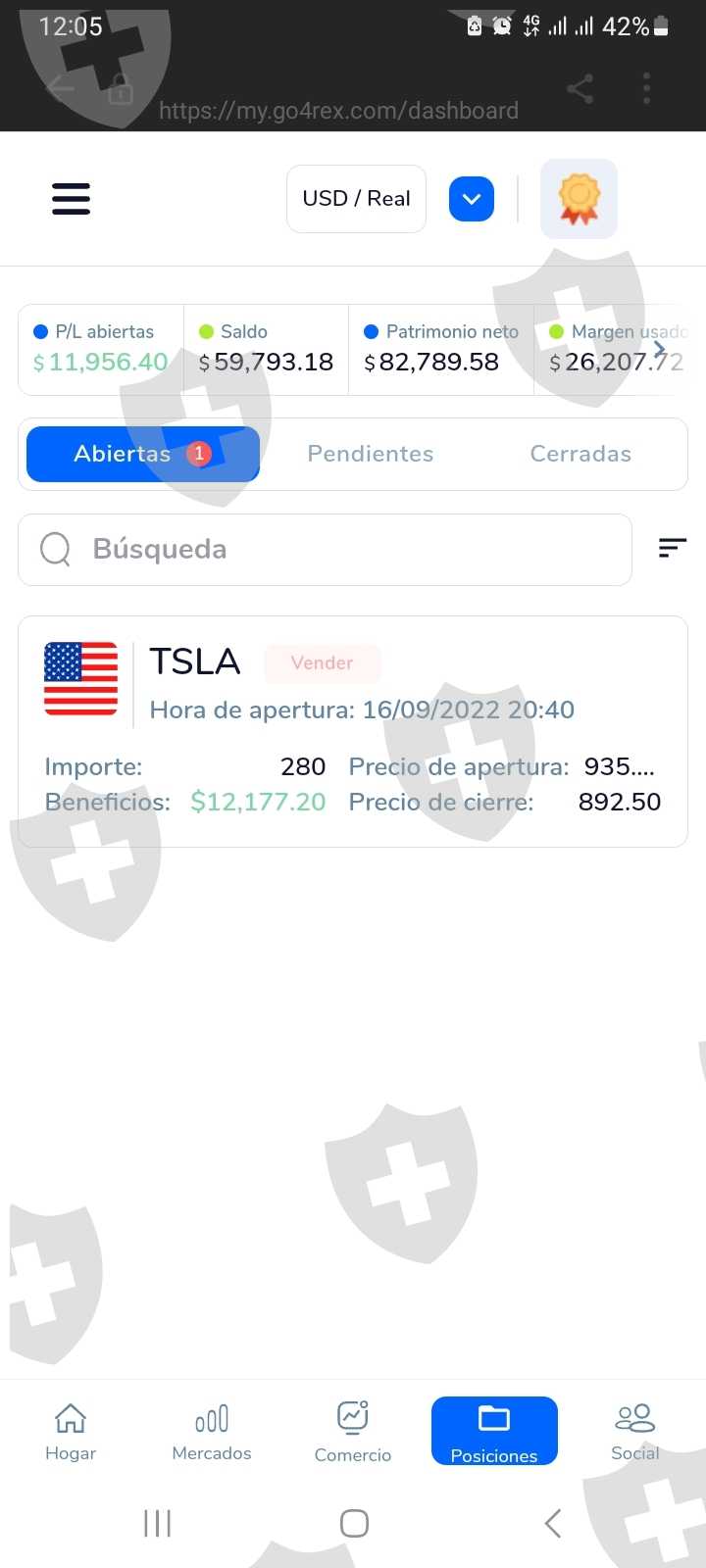Open the hamburger menu

pos(71,199)
